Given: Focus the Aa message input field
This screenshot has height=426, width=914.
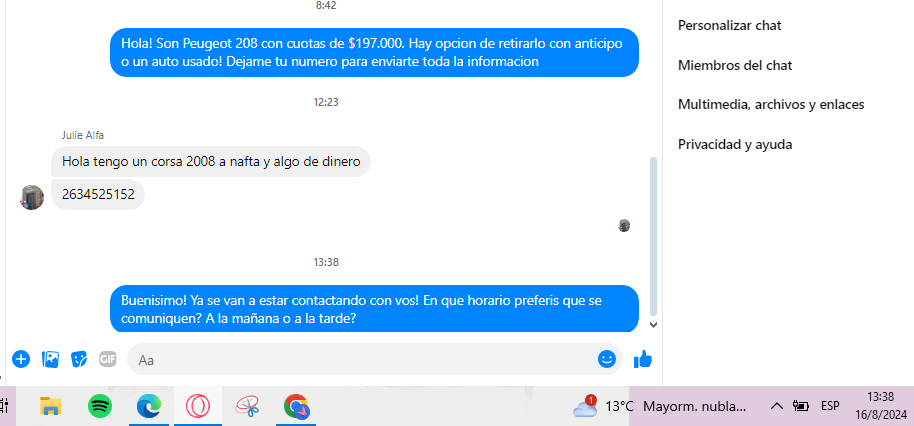Looking at the screenshot, I should pyautogui.click(x=360, y=359).
